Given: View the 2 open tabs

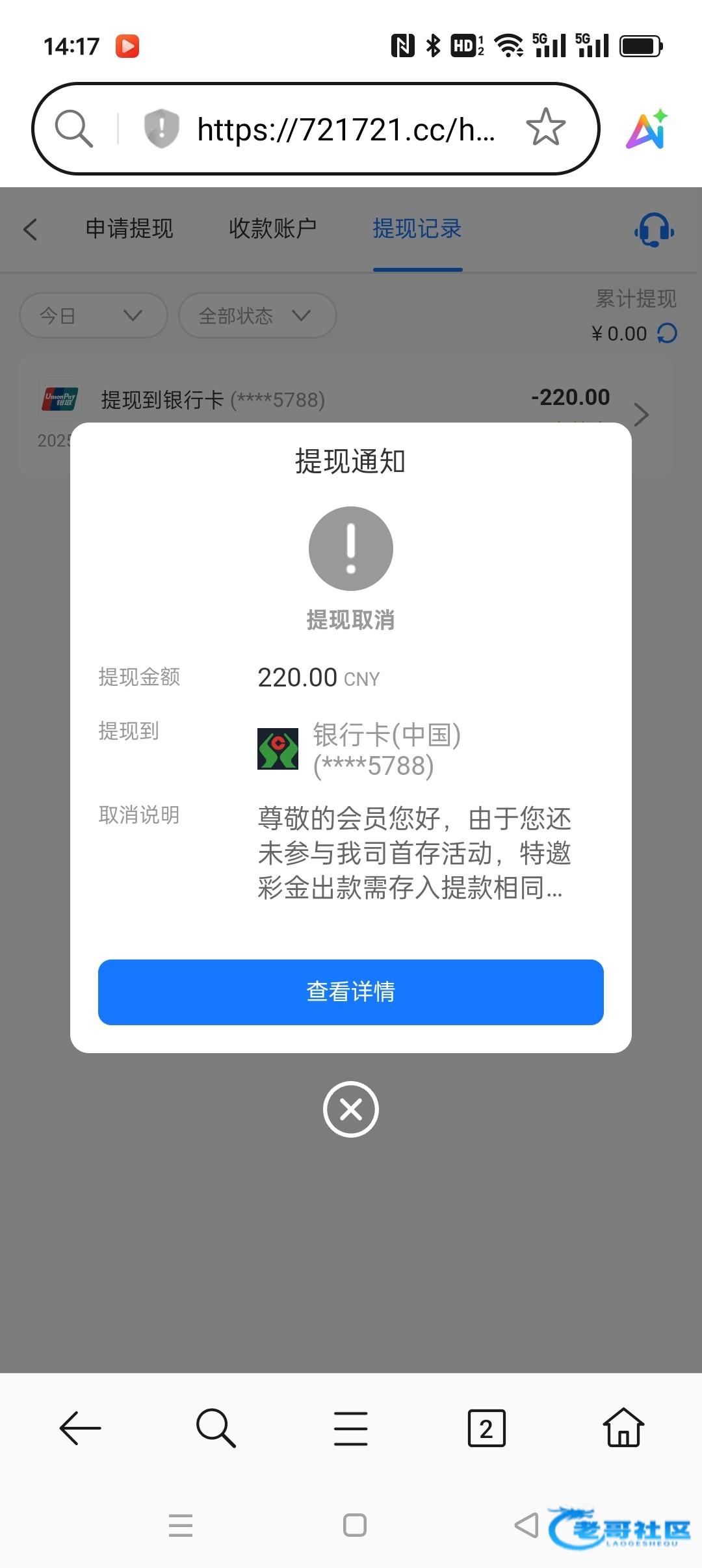Looking at the screenshot, I should (486, 1428).
